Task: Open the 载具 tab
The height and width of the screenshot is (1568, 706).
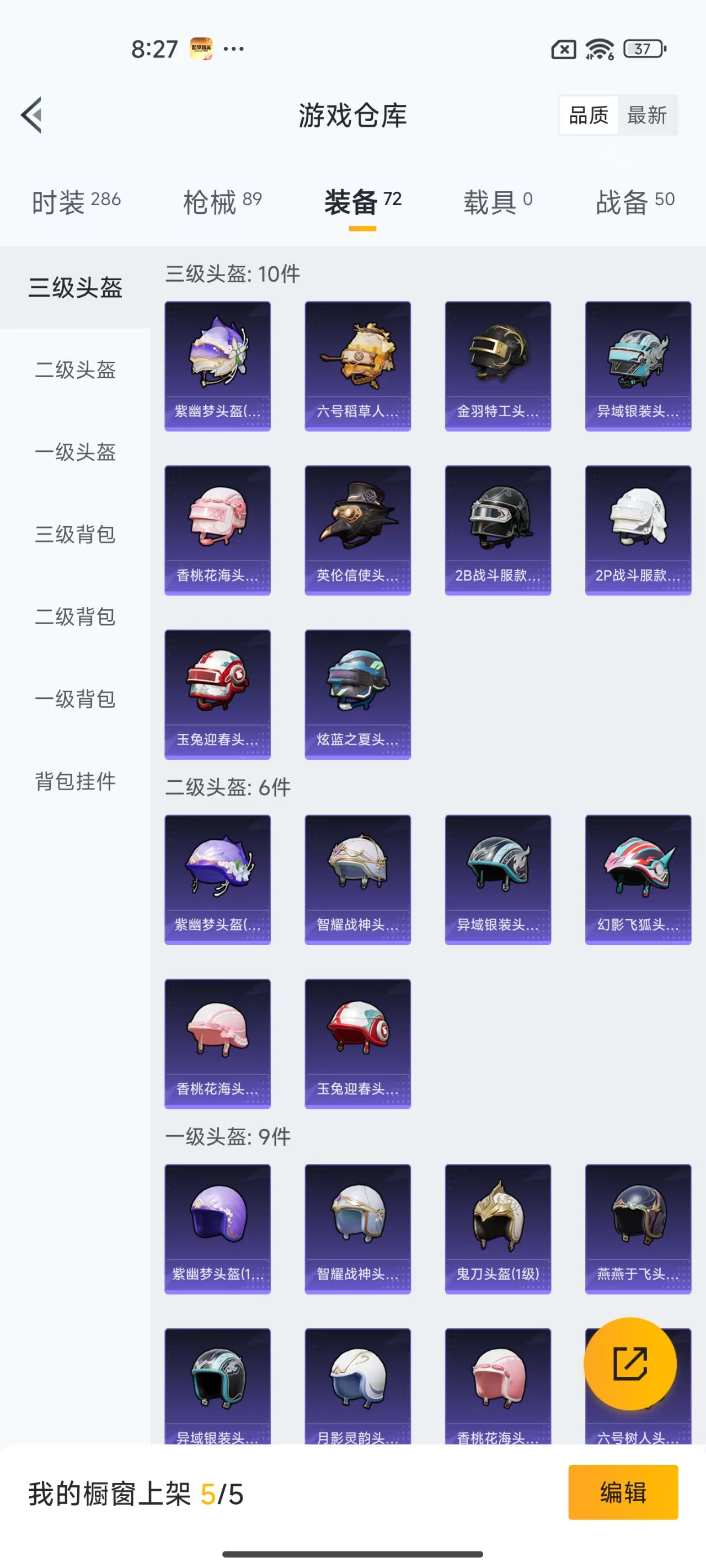Action: pyautogui.click(x=498, y=201)
